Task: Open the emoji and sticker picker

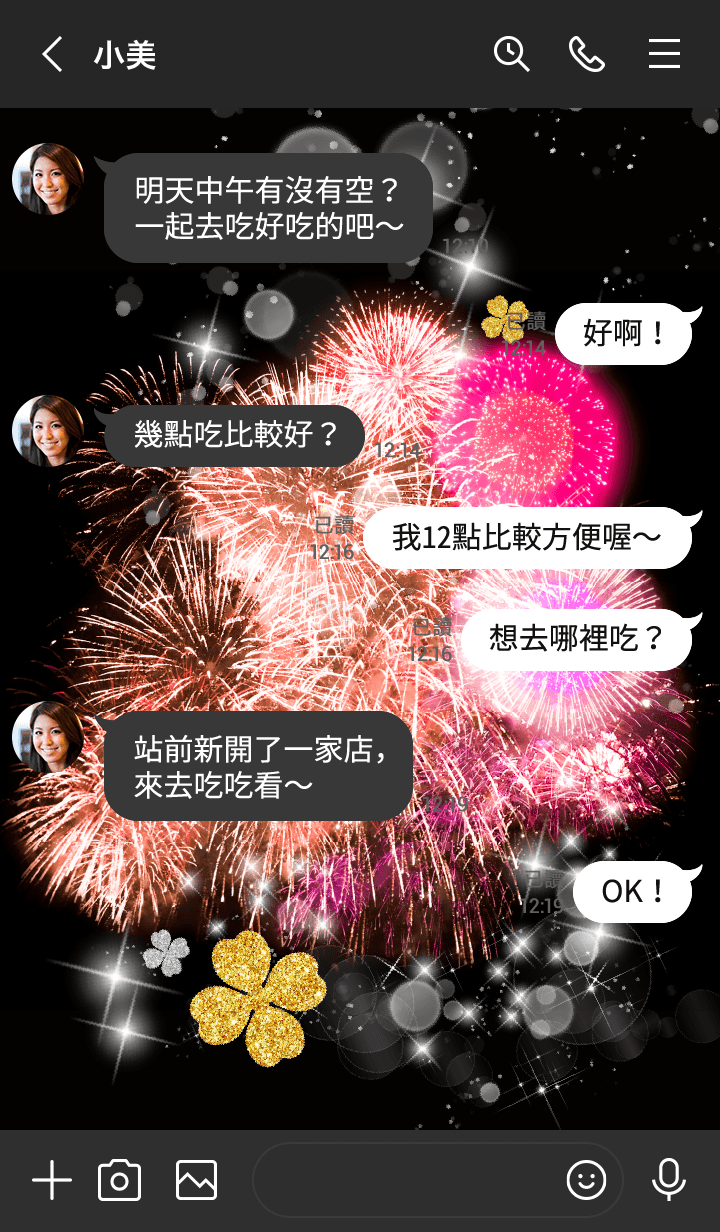Action: 586,1181
